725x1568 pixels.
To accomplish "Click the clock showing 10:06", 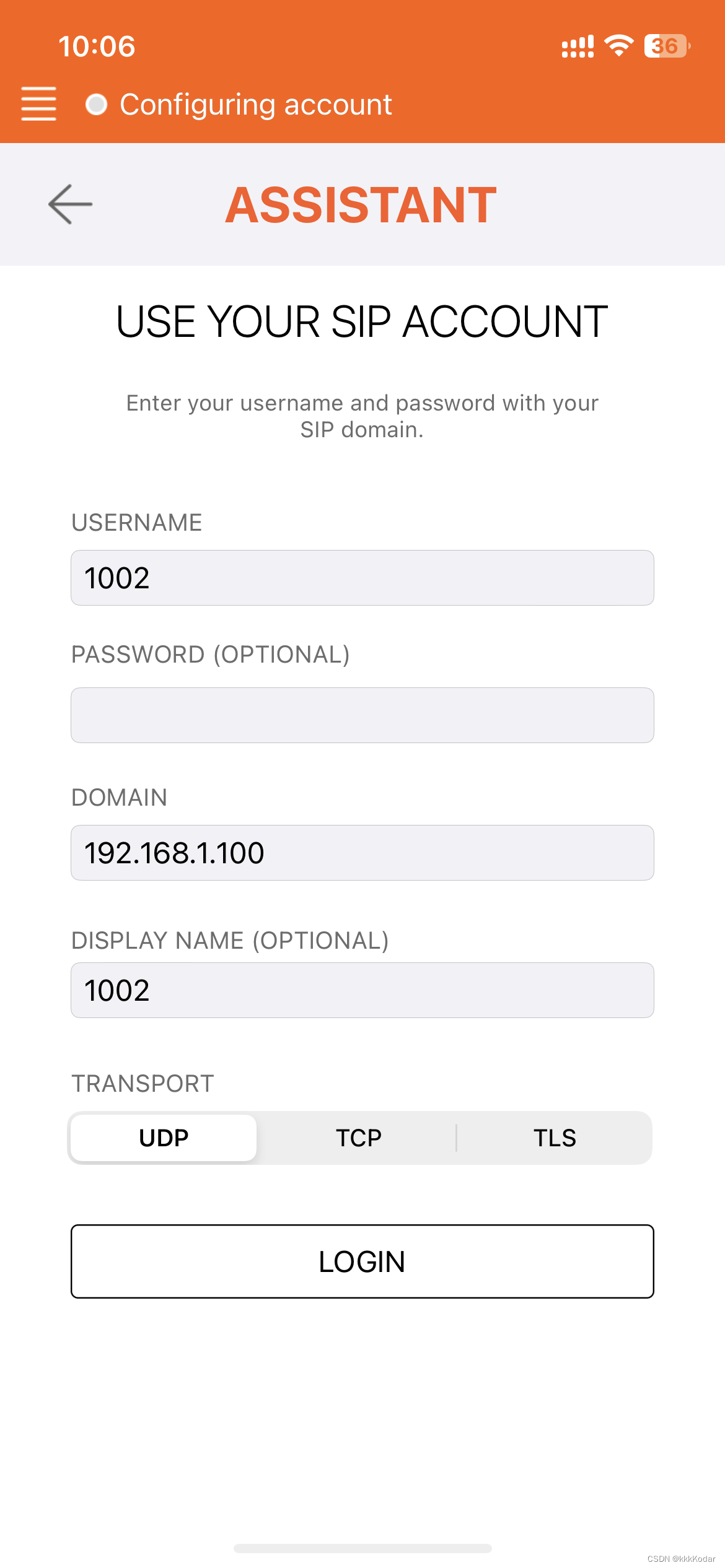I will [x=96, y=46].
